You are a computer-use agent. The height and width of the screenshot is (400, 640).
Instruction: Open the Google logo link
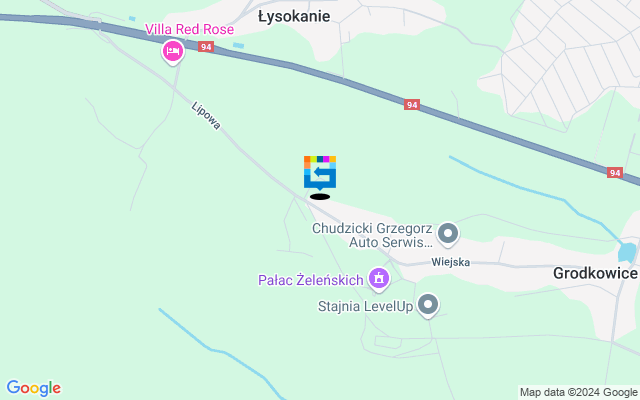tap(33, 388)
